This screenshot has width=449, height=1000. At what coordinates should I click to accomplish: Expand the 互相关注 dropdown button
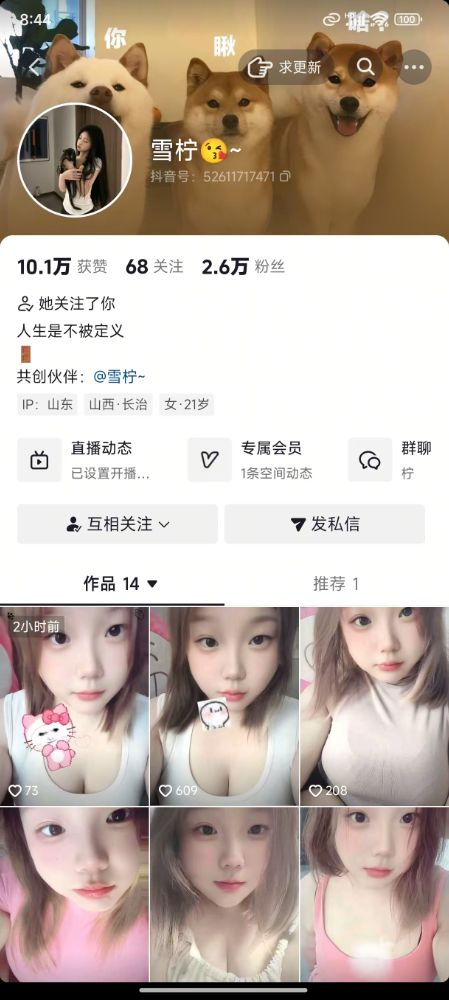(117, 524)
